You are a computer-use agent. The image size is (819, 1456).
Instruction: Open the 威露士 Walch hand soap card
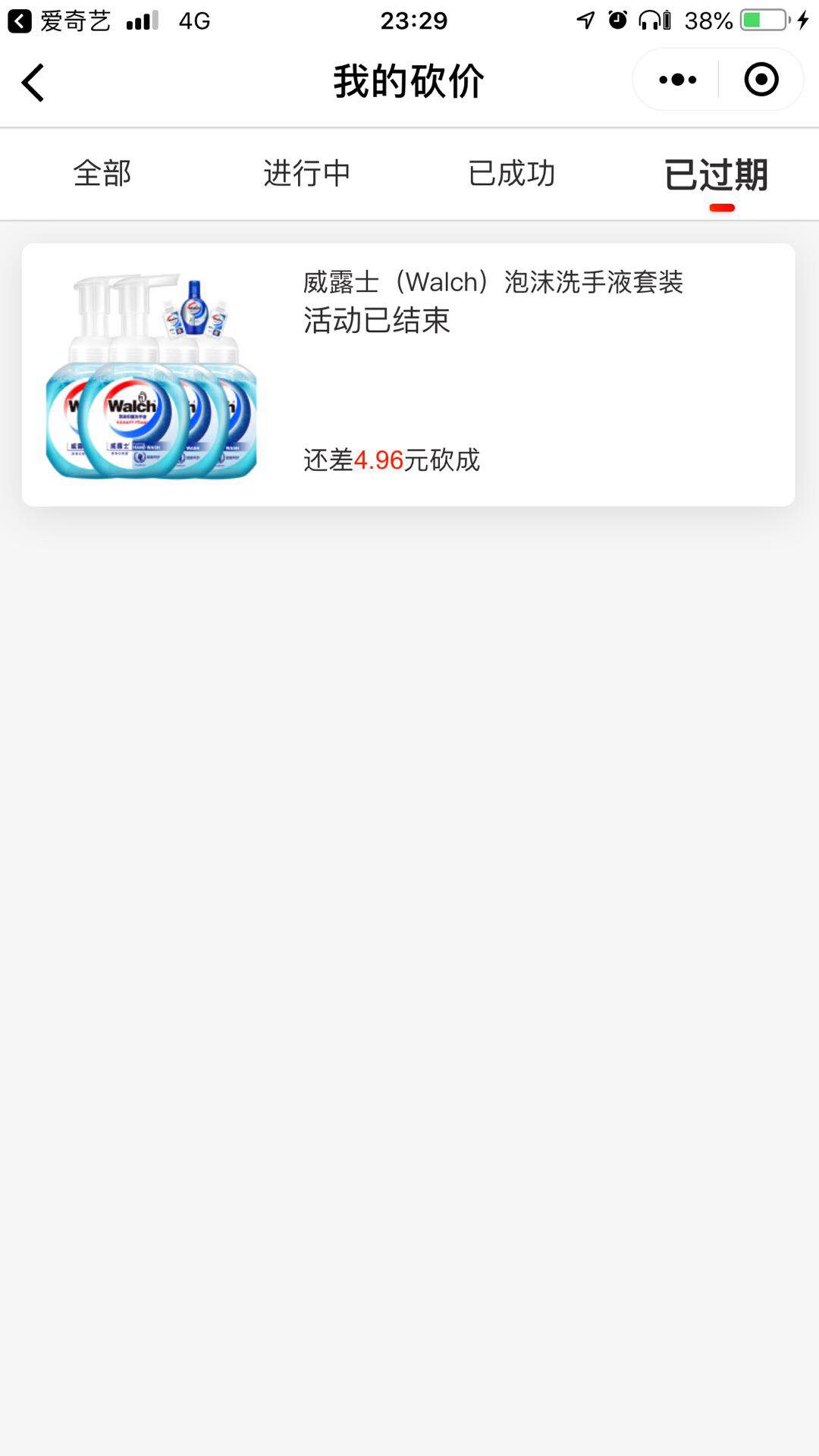[409, 375]
